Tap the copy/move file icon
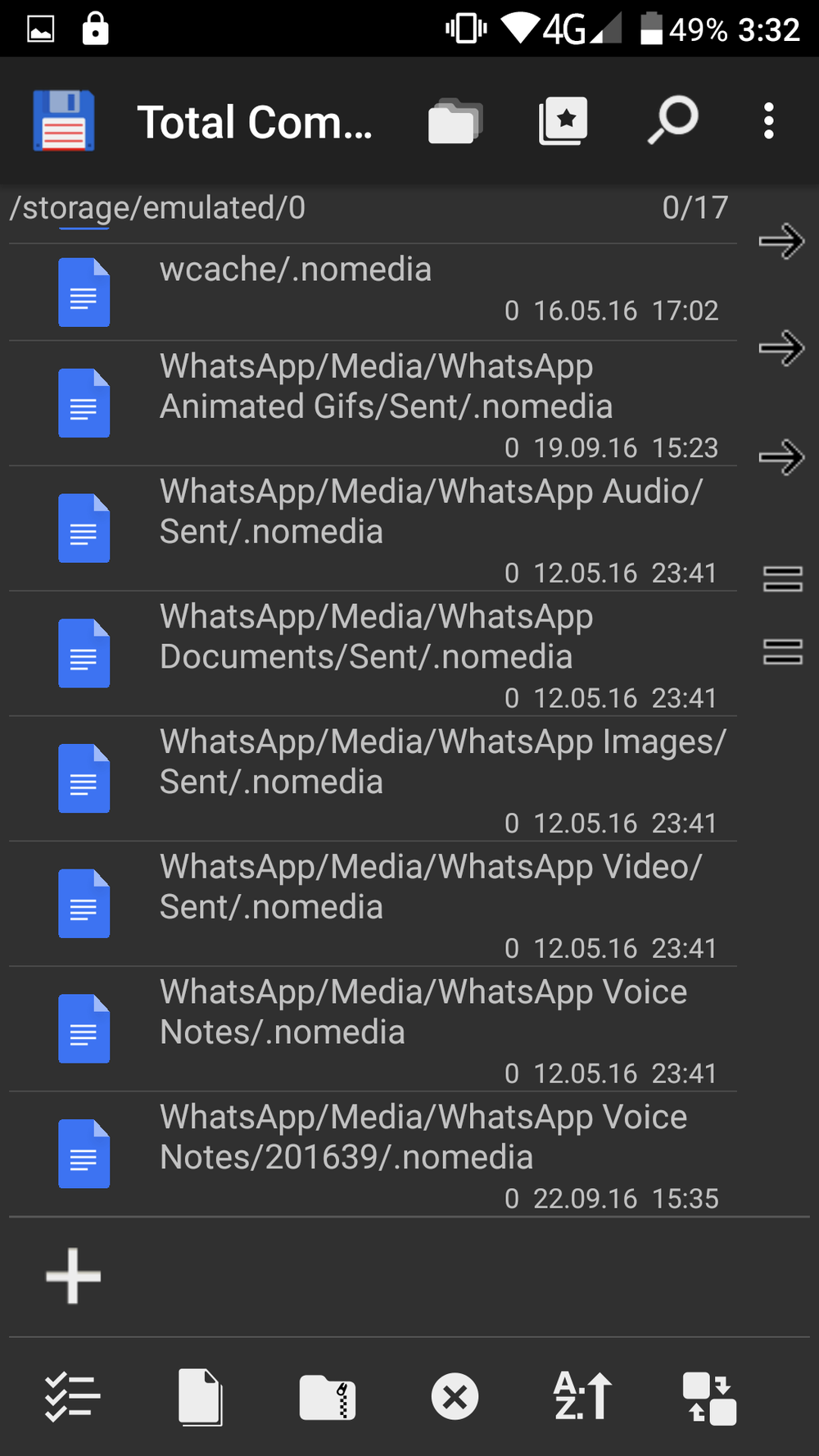This screenshot has width=819, height=1456. click(x=200, y=1396)
